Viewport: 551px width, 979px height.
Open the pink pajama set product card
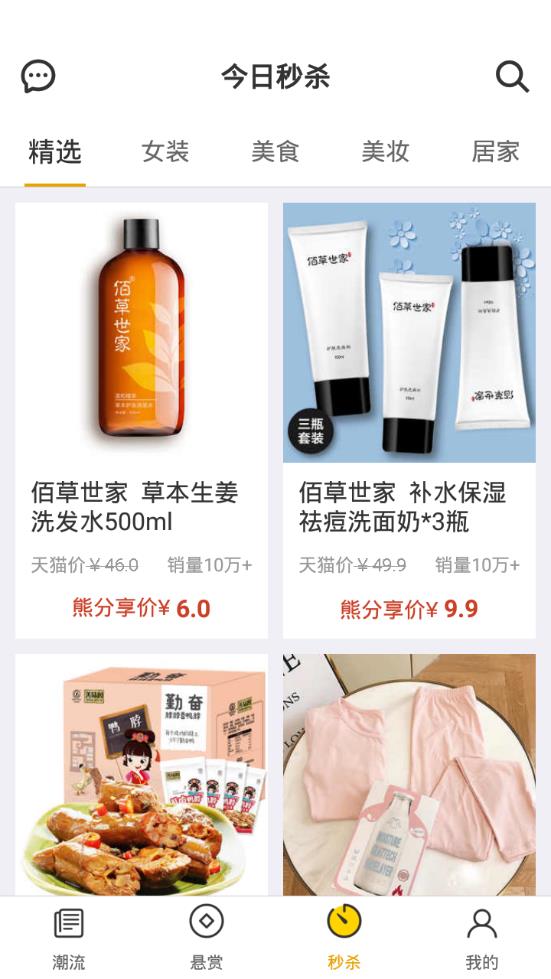[x=409, y=775]
